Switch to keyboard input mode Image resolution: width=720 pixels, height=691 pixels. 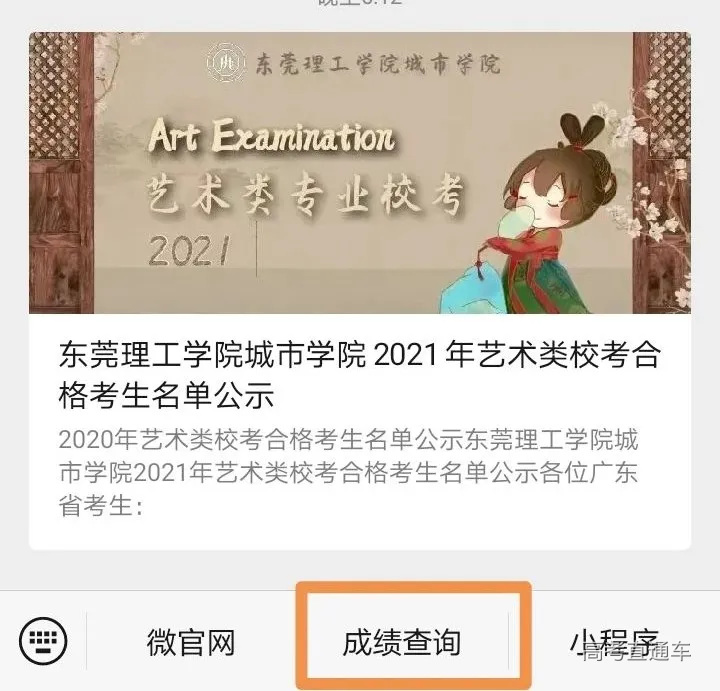pyautogui.click(x=43, y=640)
